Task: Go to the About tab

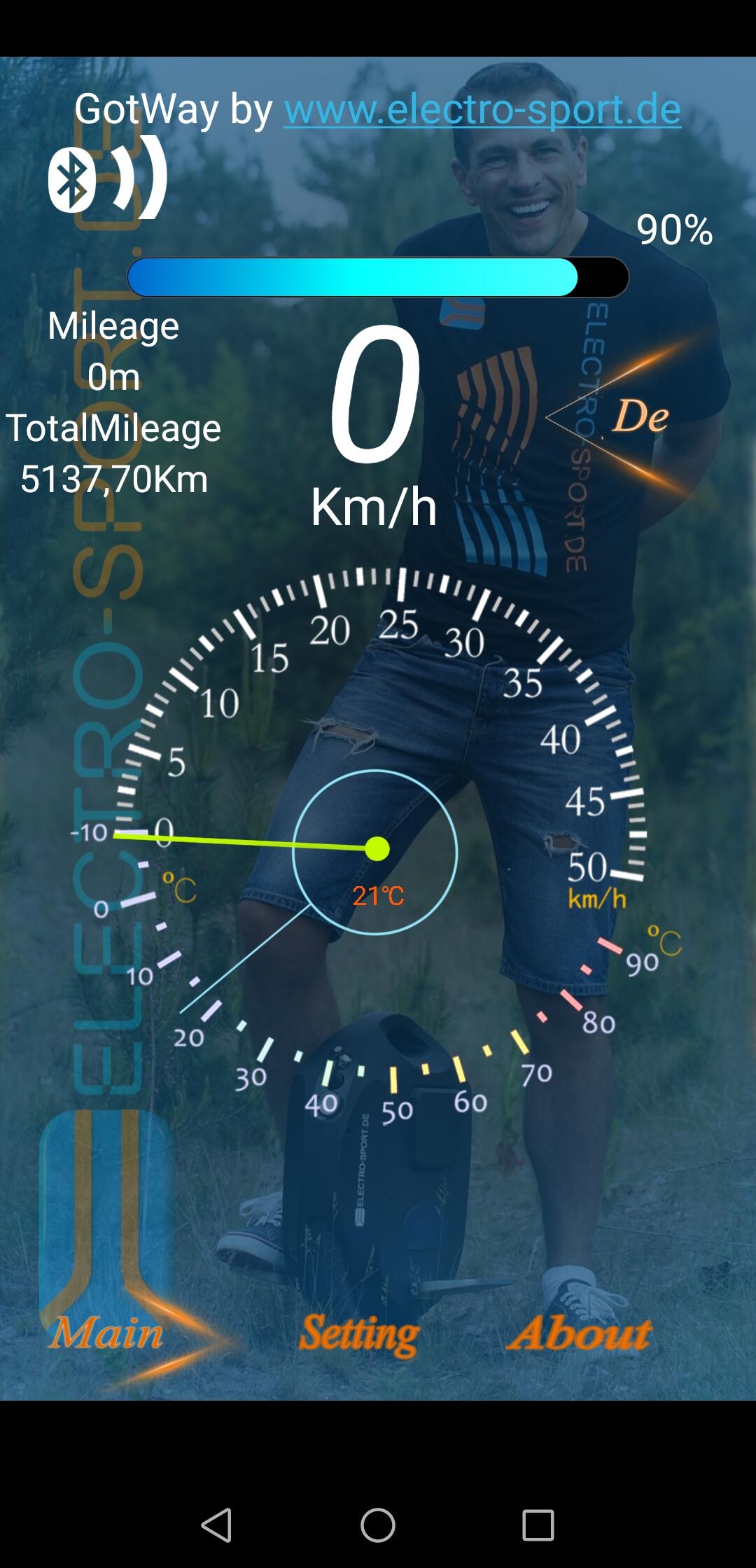Action: (x=580, y=1332)
